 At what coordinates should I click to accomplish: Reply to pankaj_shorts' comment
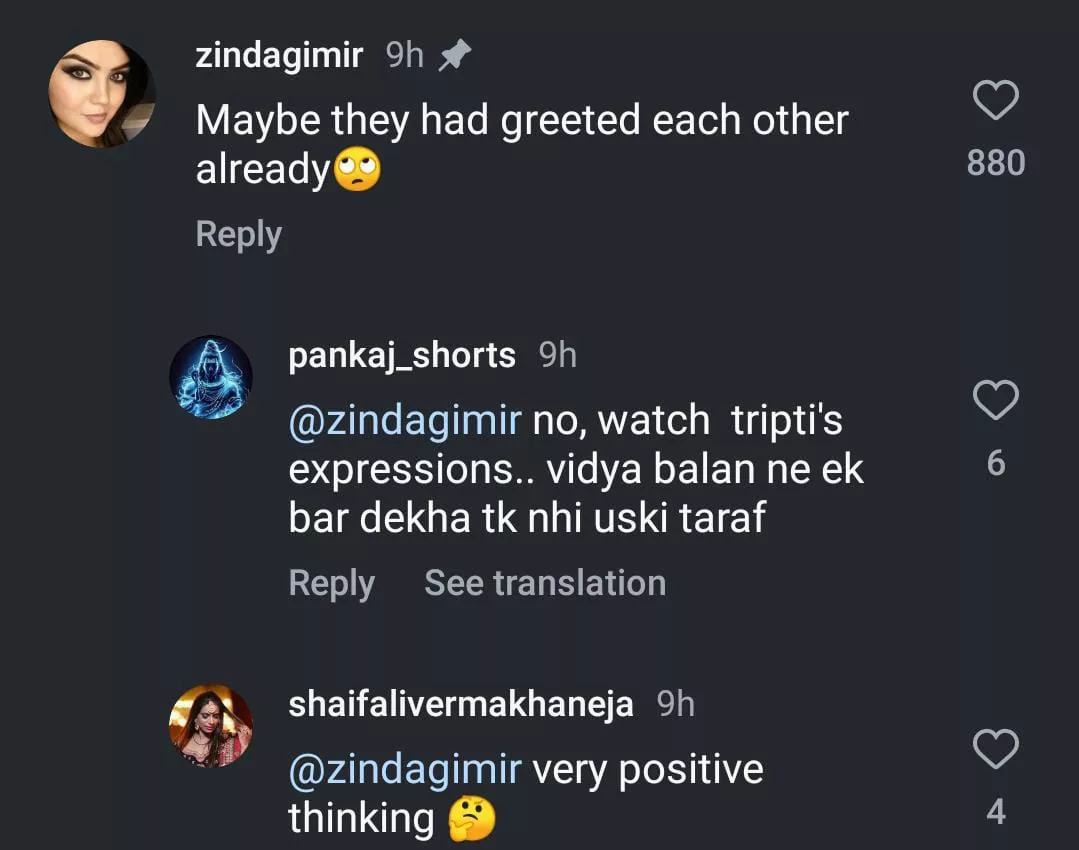(331, 583)
